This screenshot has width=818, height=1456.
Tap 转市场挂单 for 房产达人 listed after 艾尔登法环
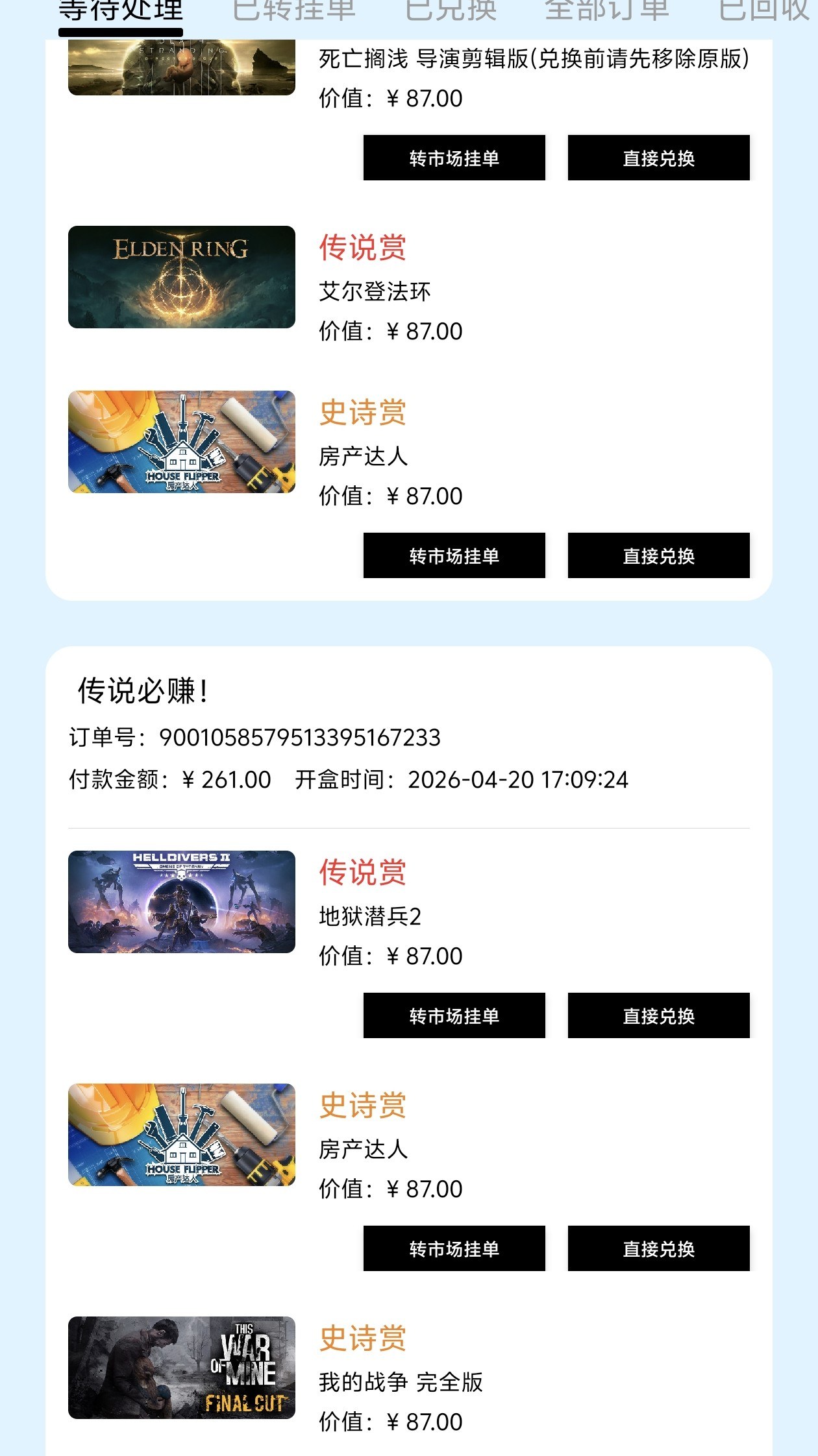454,555
